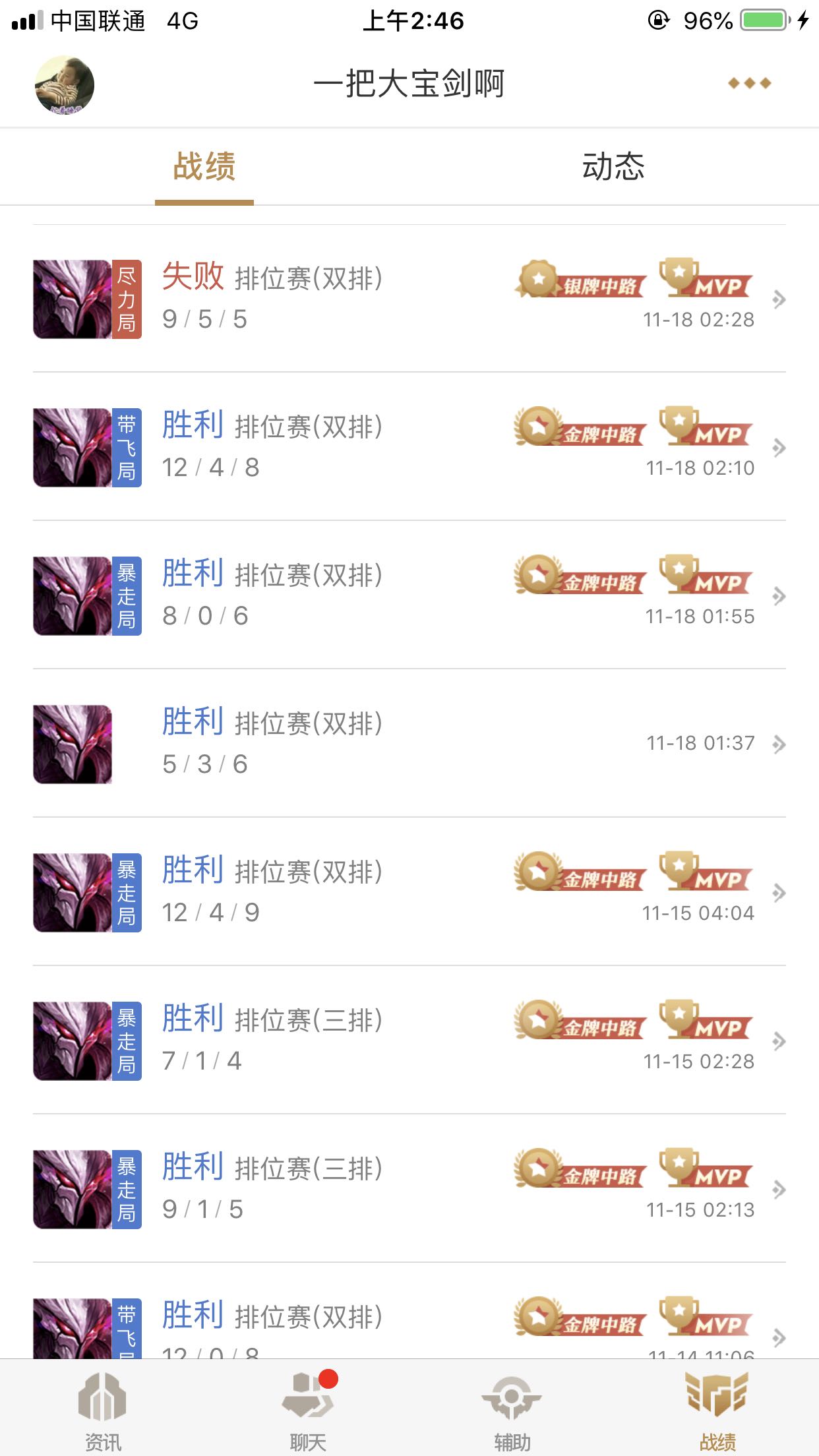Open the three-dot more options menu
The height and width of the screenshot is (1456, 819).
click(749, 84)
